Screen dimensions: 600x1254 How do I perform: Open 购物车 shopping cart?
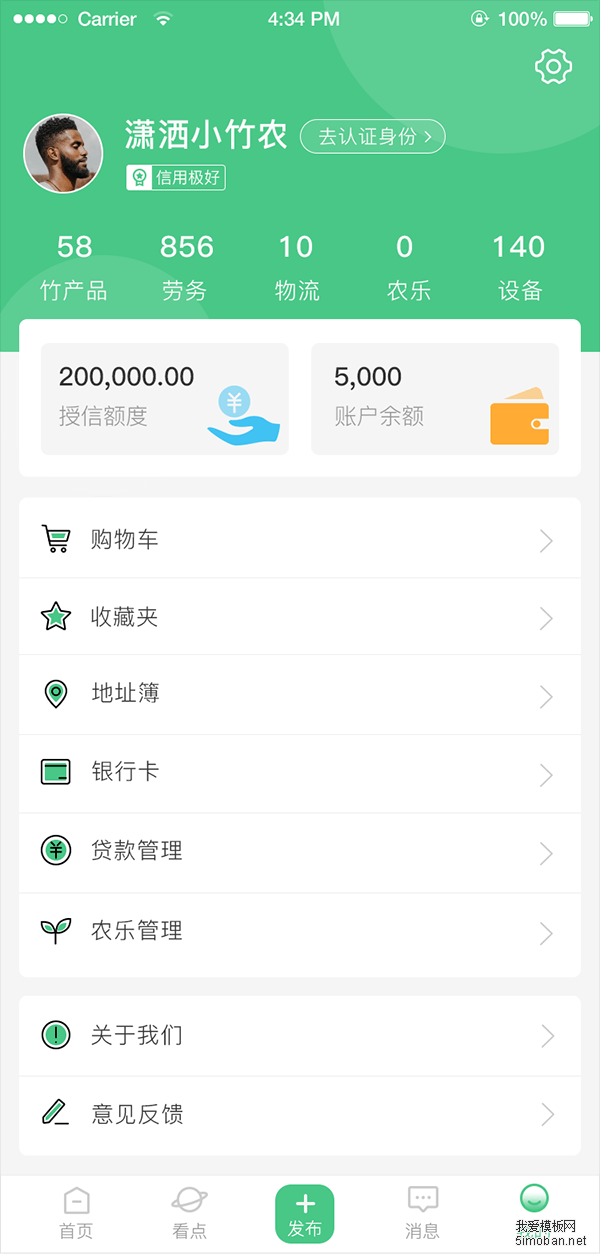pyautogui.click(x=300, y=540)
